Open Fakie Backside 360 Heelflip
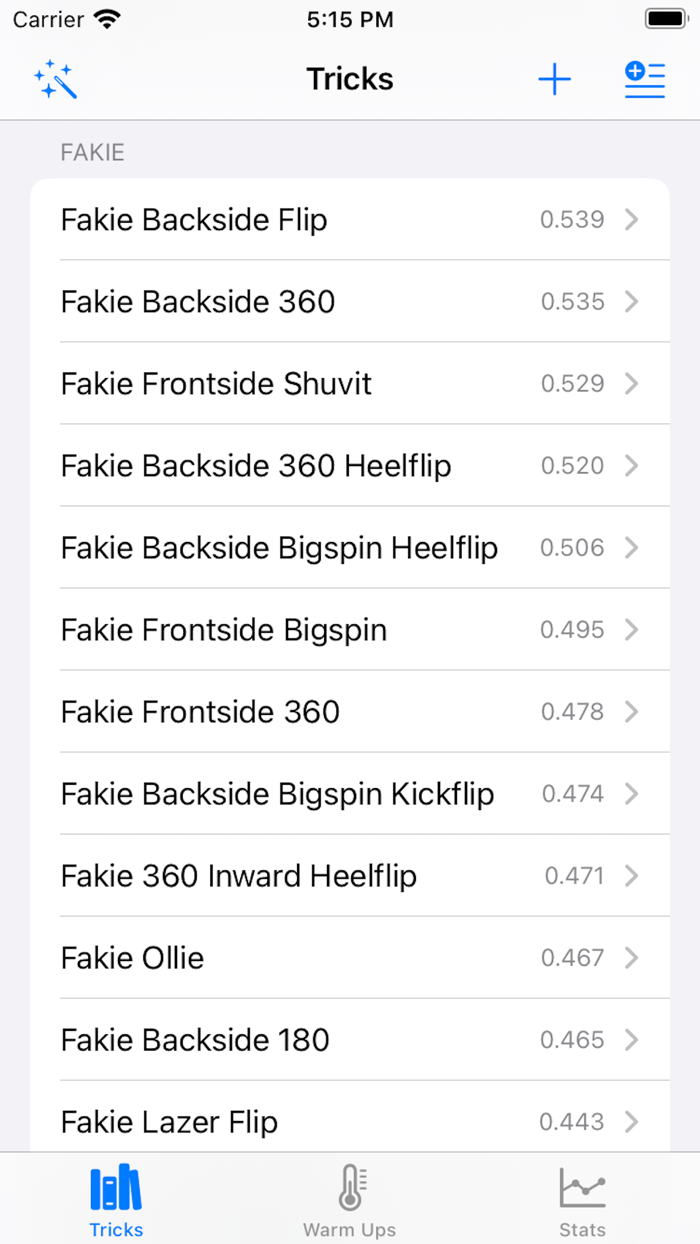700x1244 pixels. coord(350,465)
